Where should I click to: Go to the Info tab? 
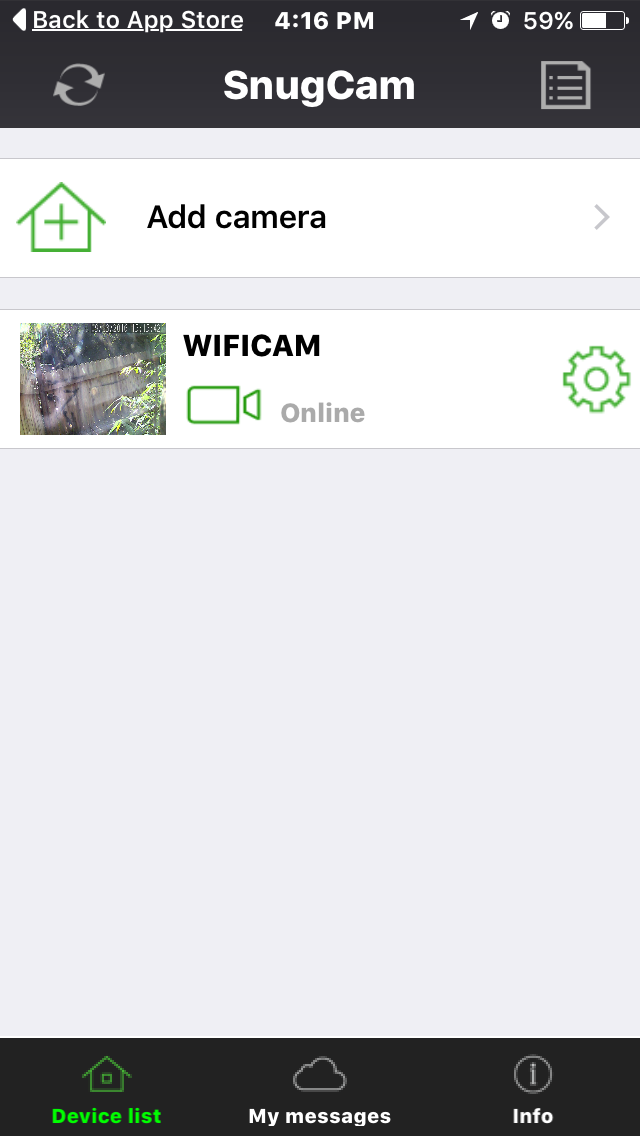tap(532, 1092)
